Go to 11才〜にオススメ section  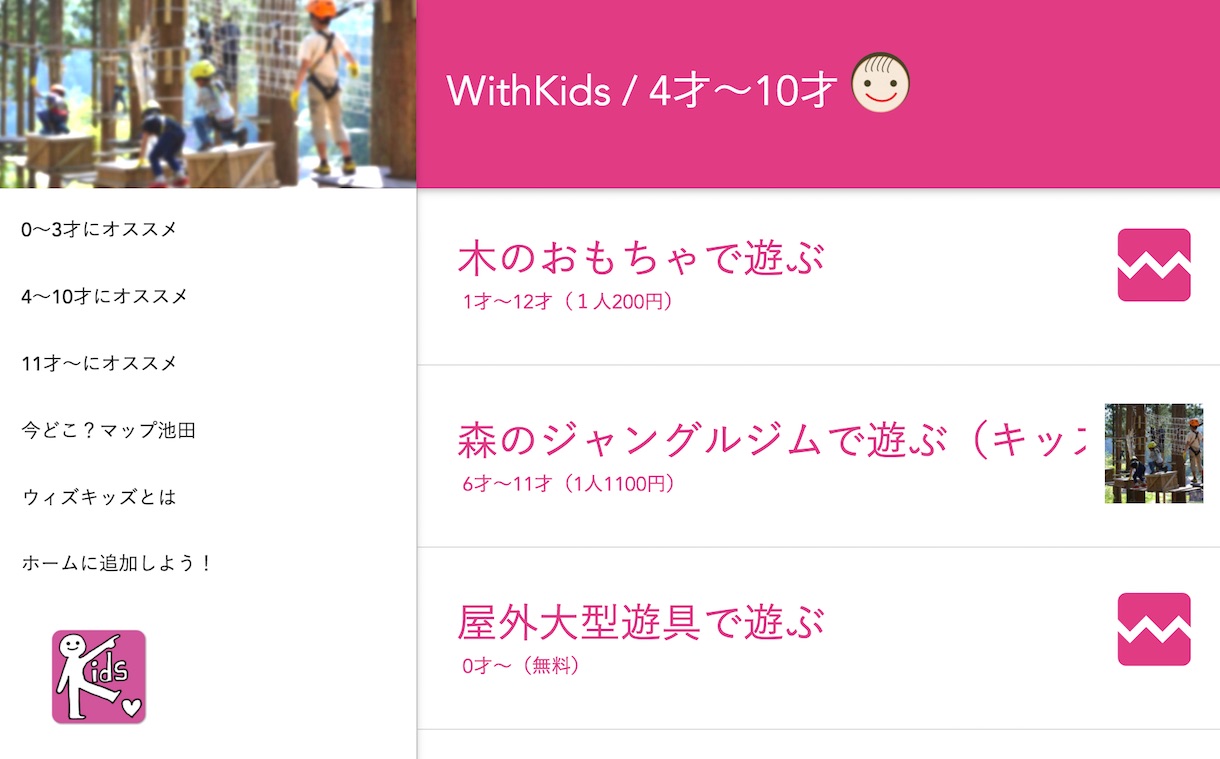99,364
